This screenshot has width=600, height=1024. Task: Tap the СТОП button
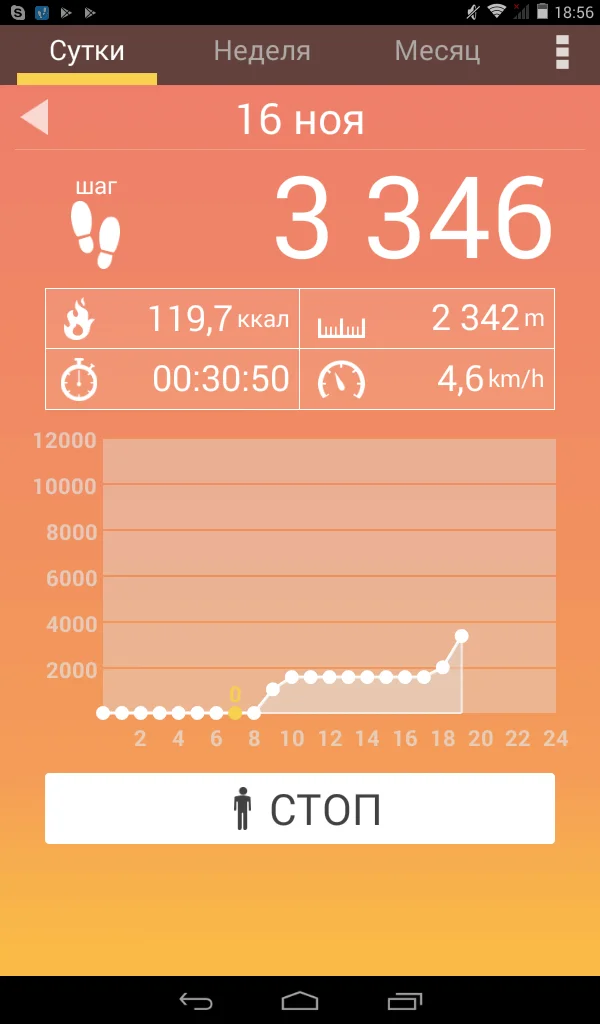click(x=300, y=808)
